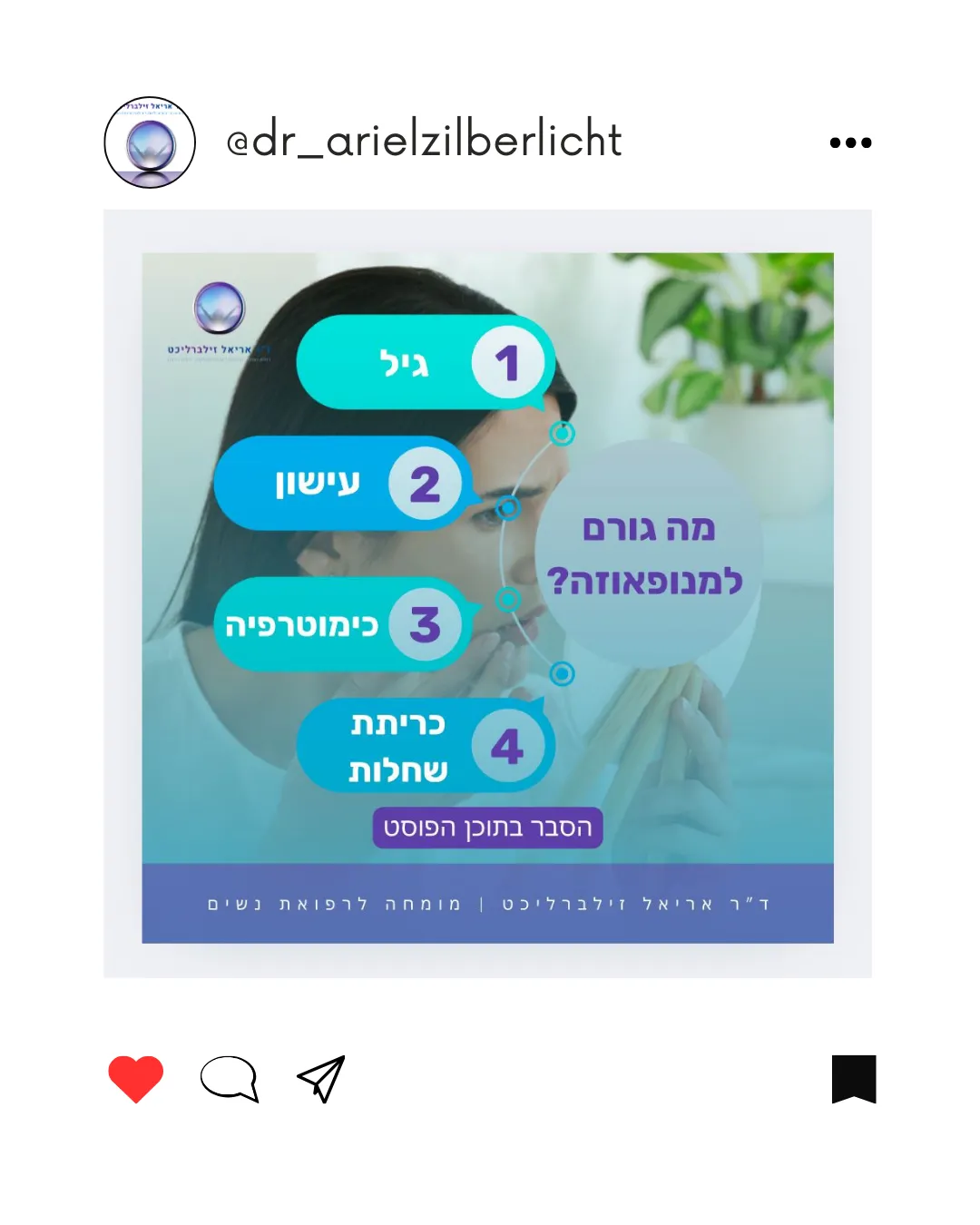Save the post using the bookmark icon
Screen dimensions: 980x1225
tap(853, 1080)
